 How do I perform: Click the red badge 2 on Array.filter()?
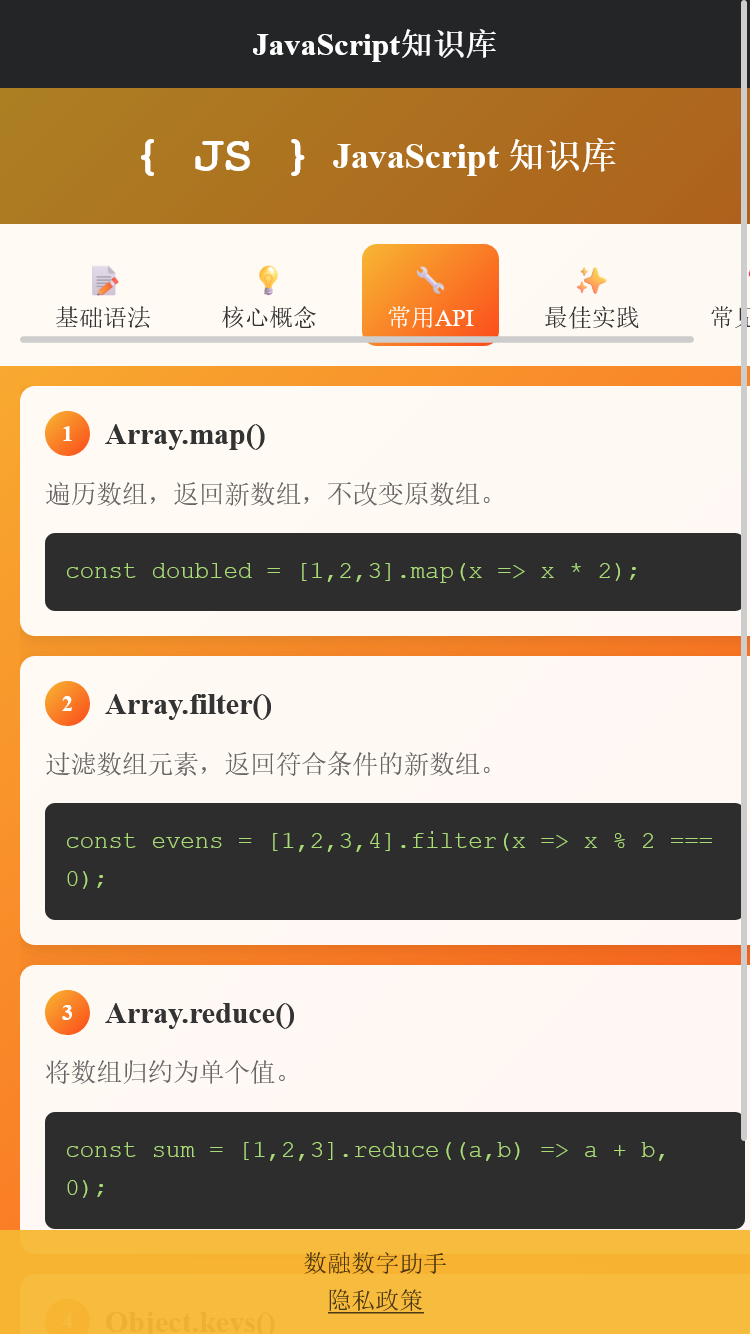(67, 703)
